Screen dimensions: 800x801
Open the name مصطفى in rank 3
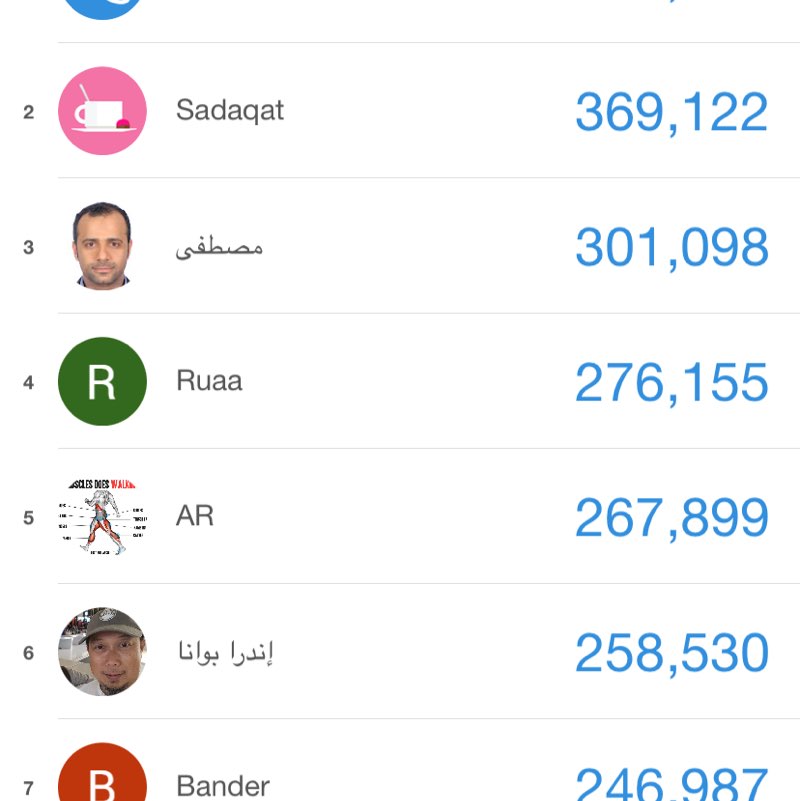pos(217,246)
